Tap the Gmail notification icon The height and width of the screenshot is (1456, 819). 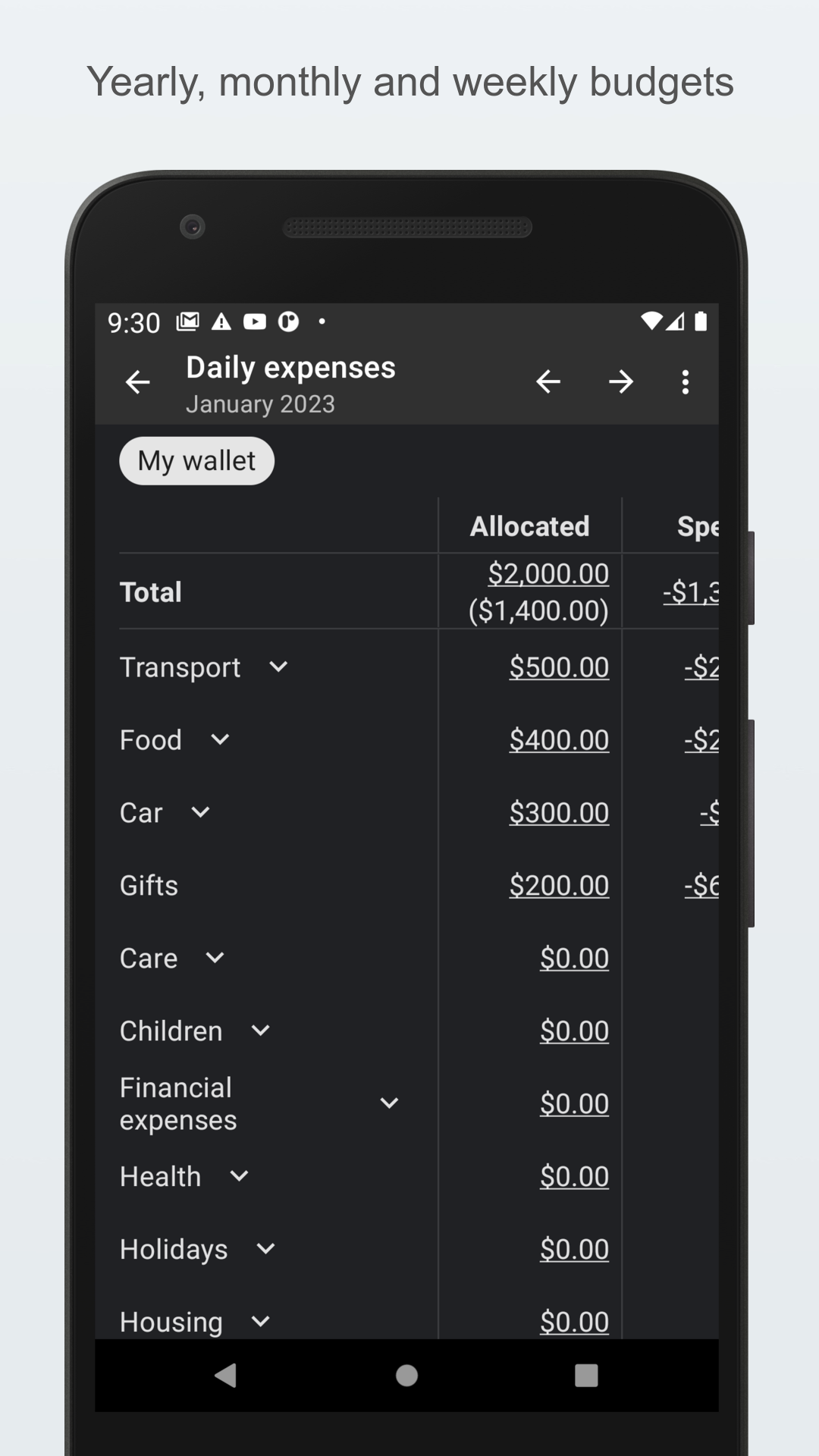click(x=186, y=322)
